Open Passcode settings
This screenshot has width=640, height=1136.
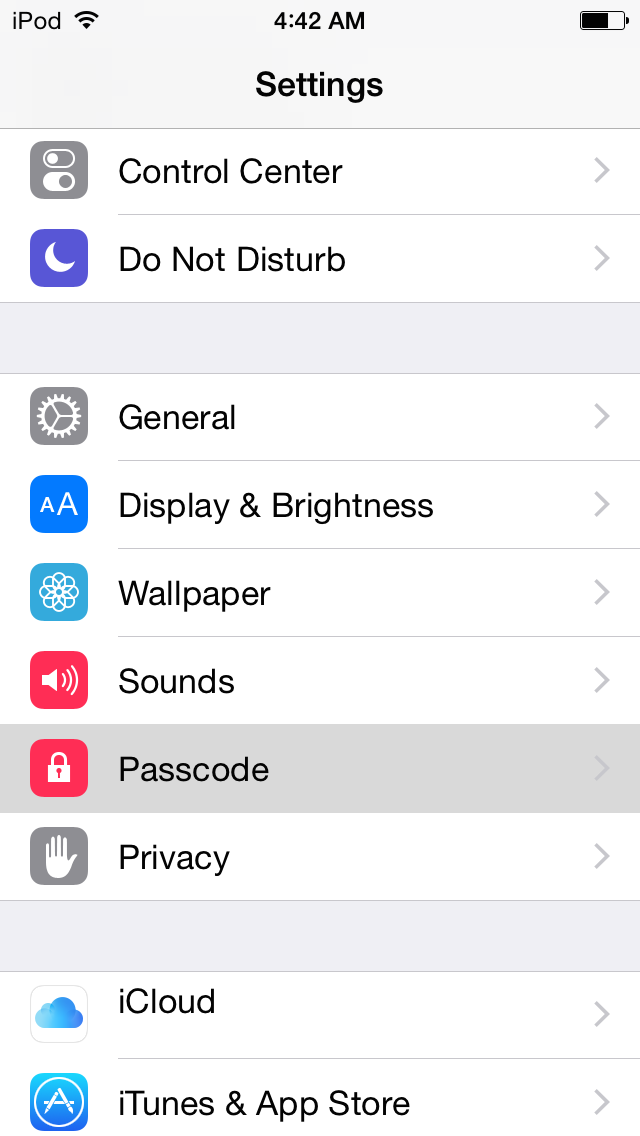[320, 769]
